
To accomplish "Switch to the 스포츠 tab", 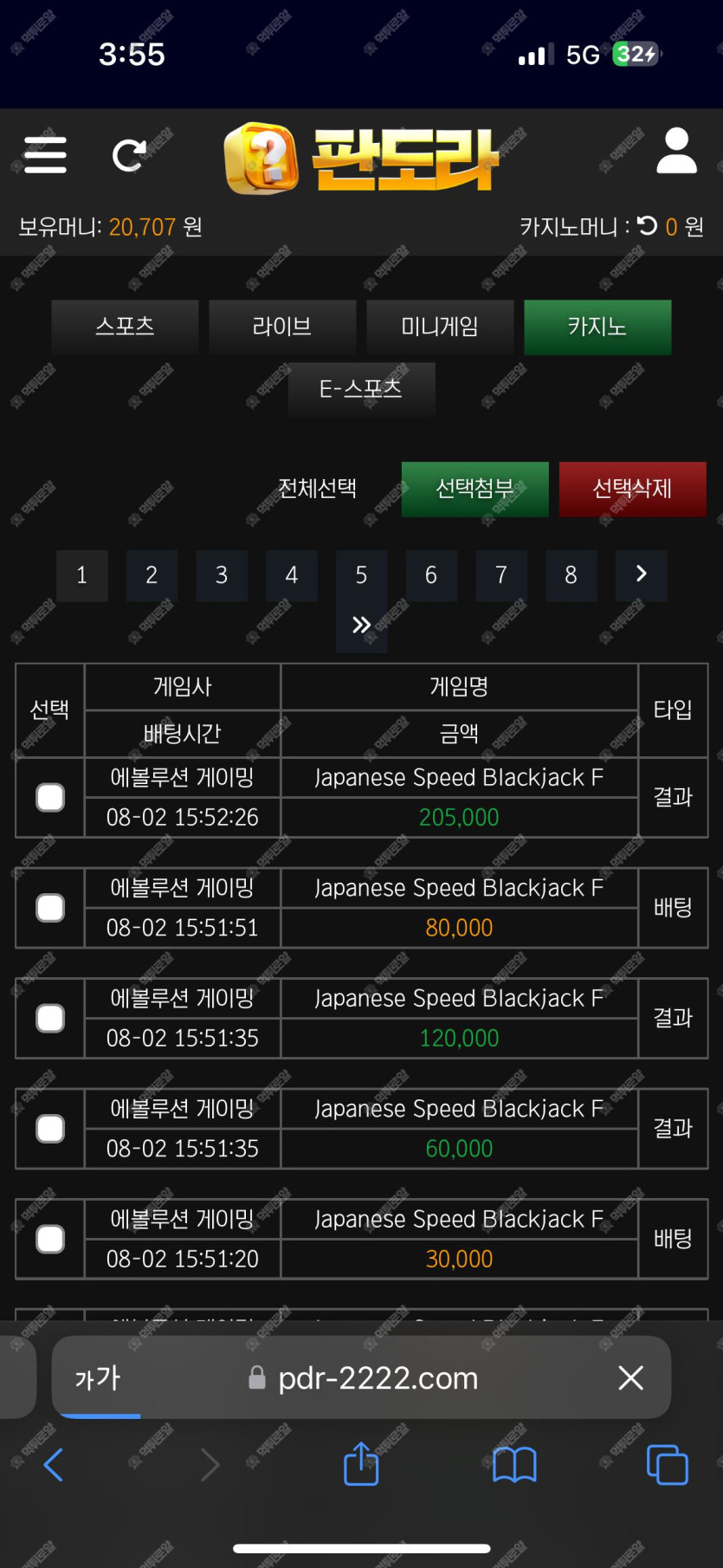I will pos(125,327).
